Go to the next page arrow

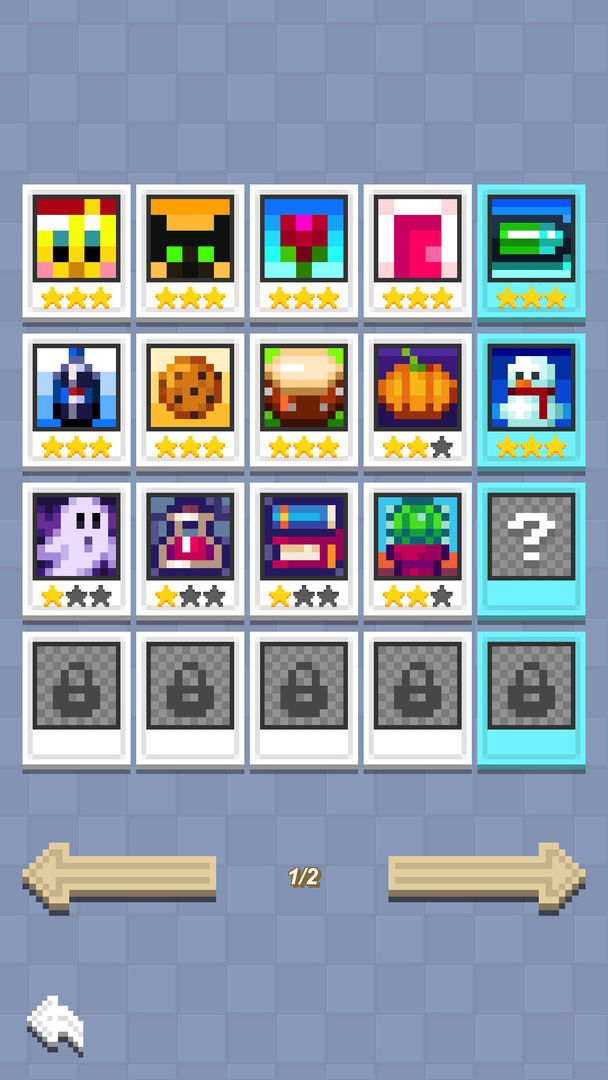(486, 876)
